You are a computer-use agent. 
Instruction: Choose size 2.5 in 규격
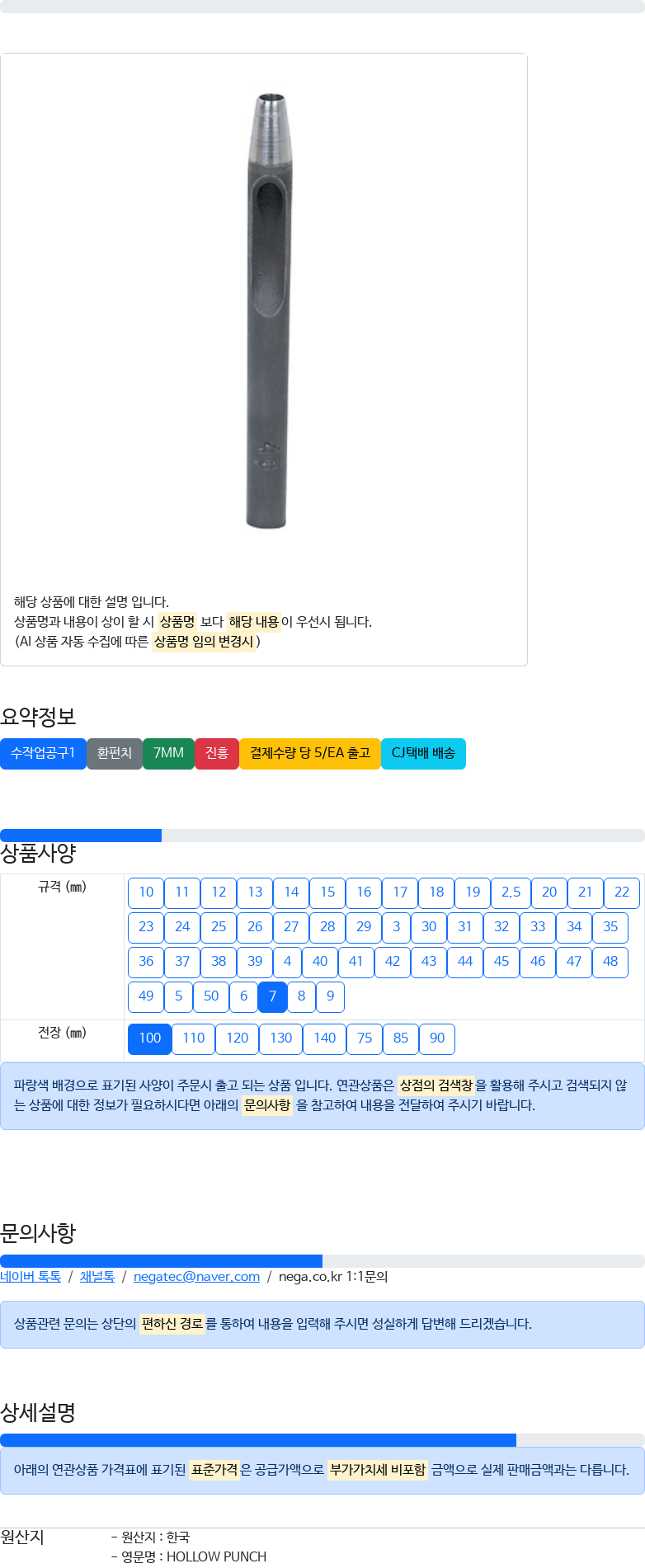tap(511, 892)
